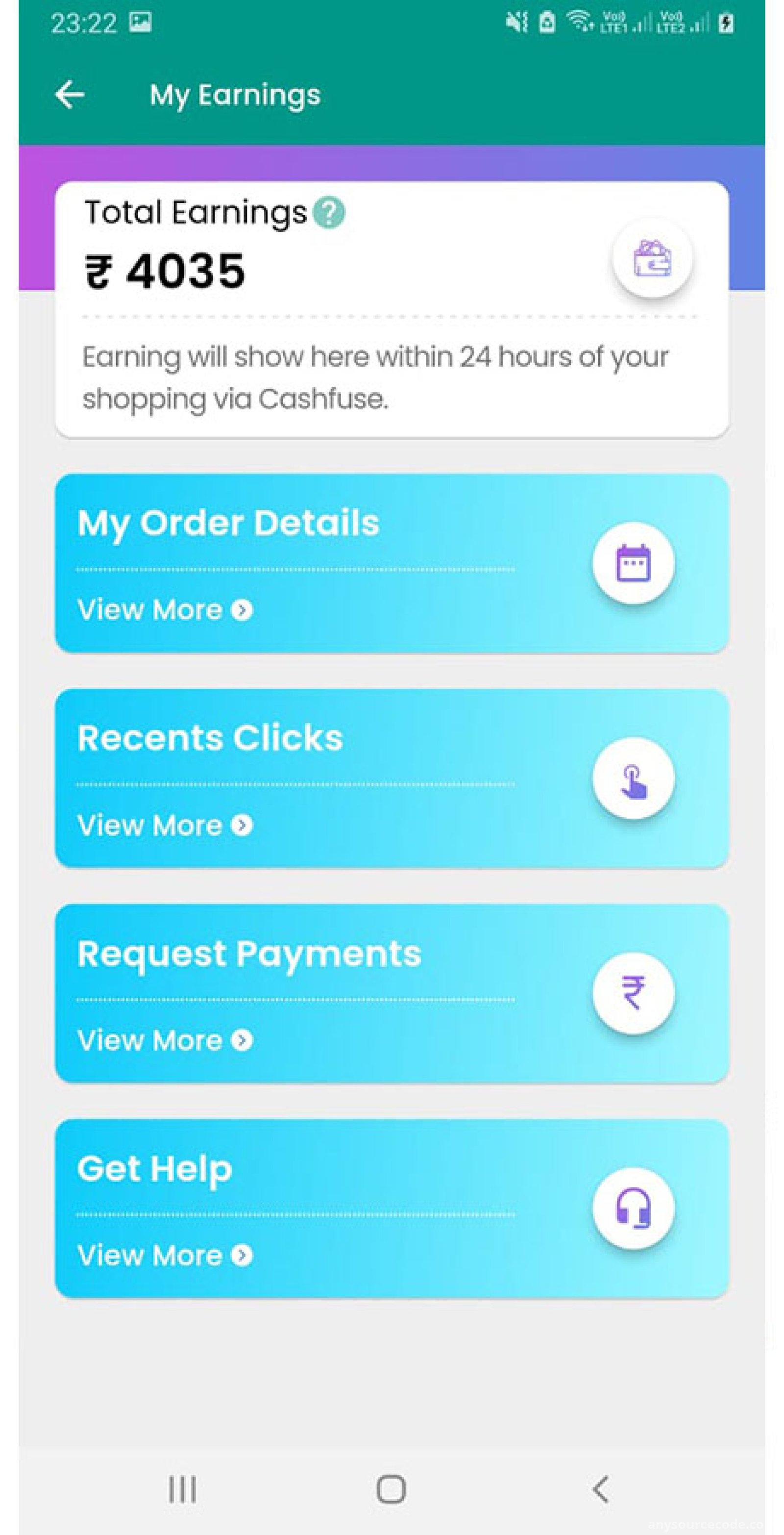Open Get Help support card
This screenshot has width=784, height=1535.
[392, 1208]
